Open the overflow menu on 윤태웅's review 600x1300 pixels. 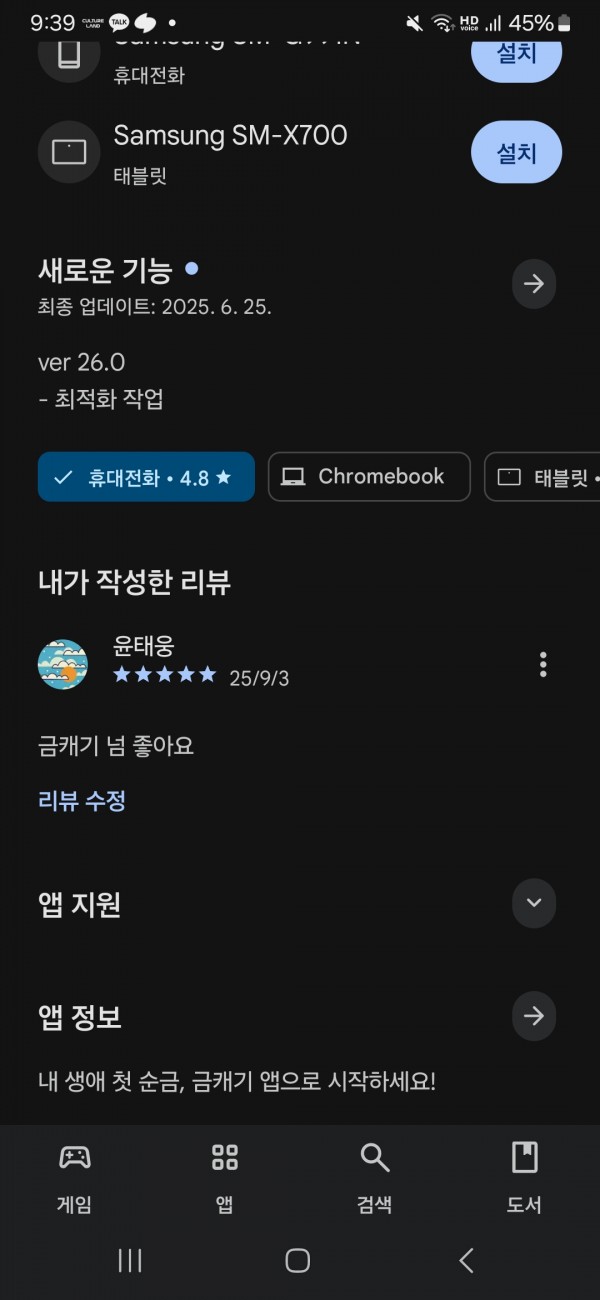pyautogui.click(x=543, y=664)
